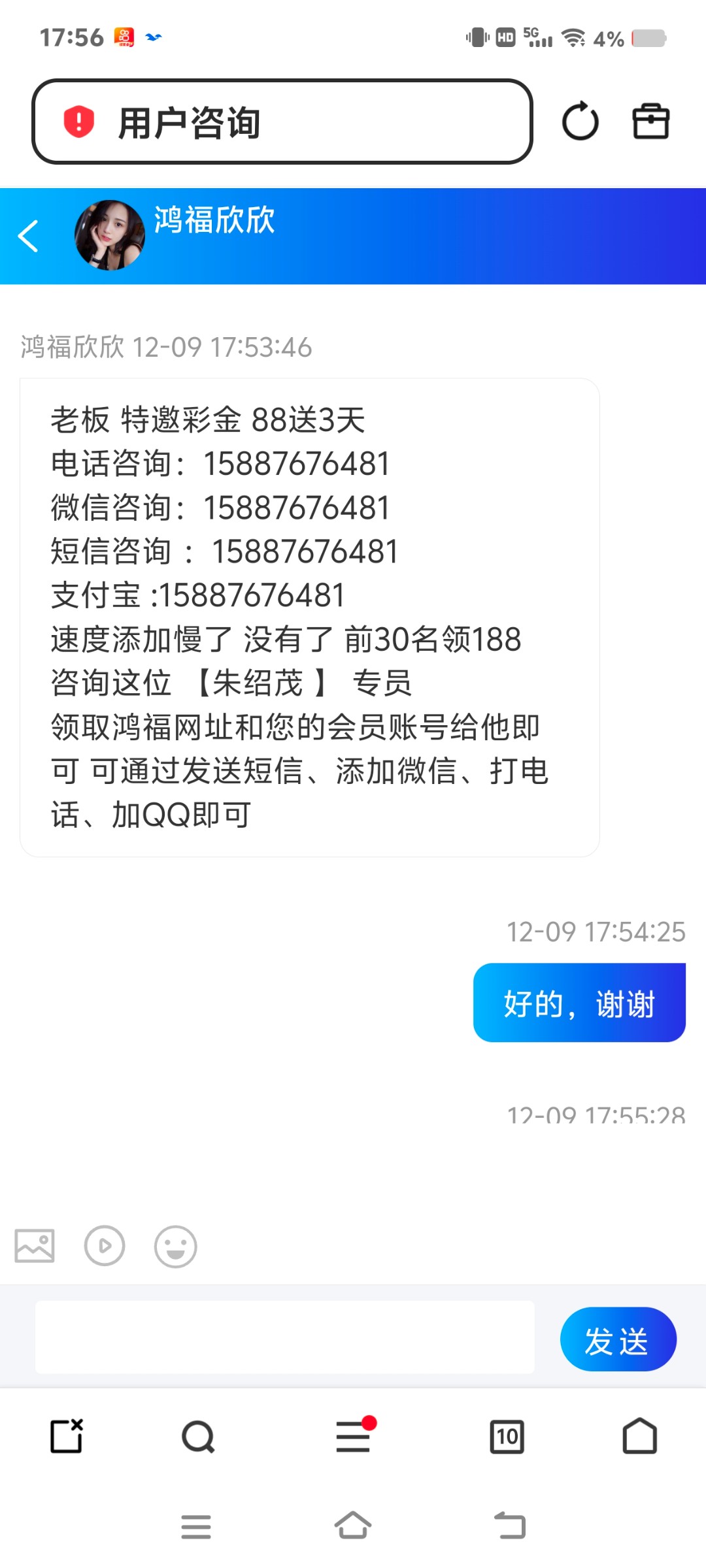Image resolution: width=706 pixels, height=1568 pixels.
Task: Select the 好的，谢谢 chat bubble
Action: [579, 1003]
